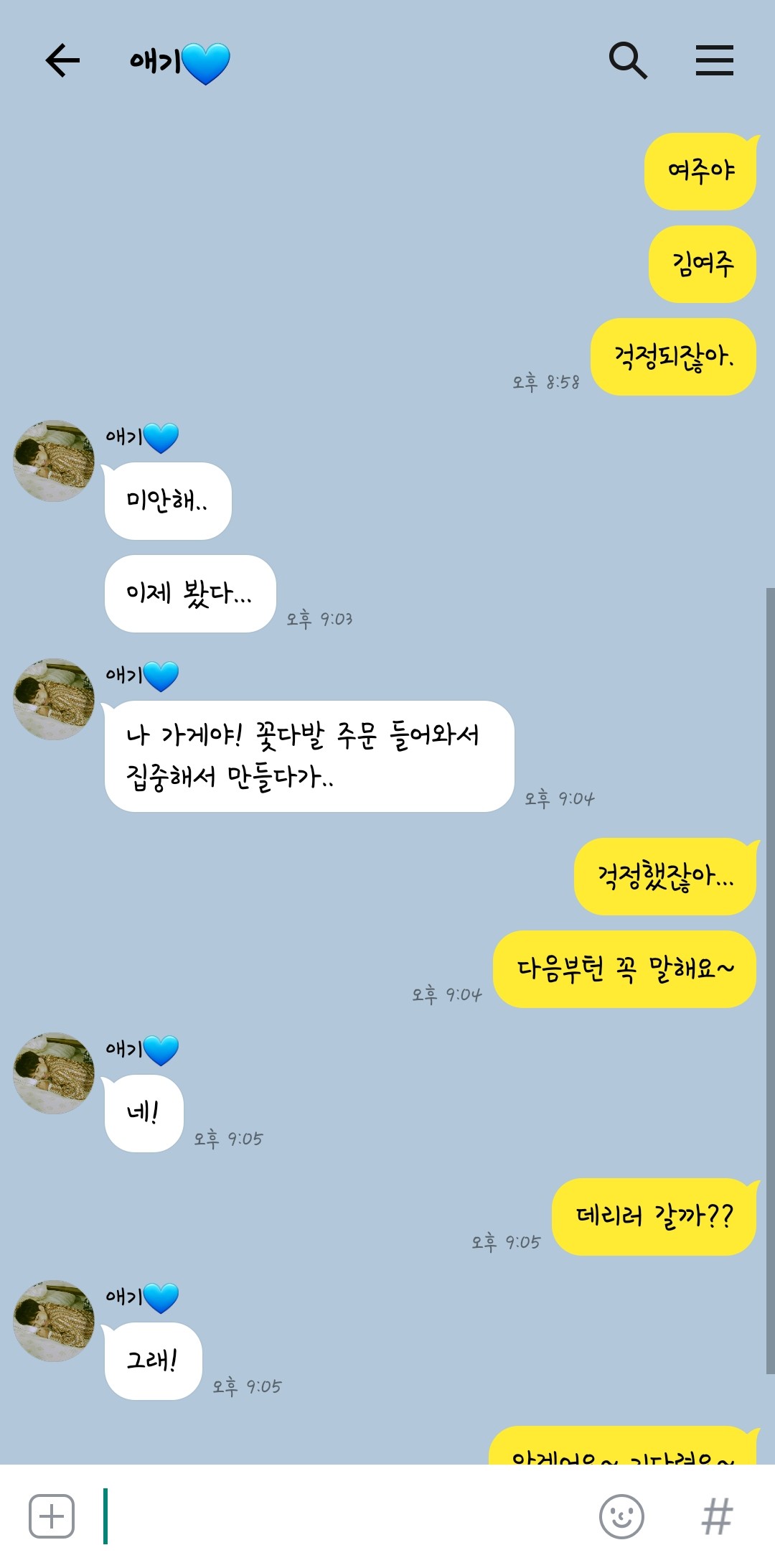Open the chat room hamburger menu
The width and height of the screenshot is (775, 1568).
click(x=714, y=60)
